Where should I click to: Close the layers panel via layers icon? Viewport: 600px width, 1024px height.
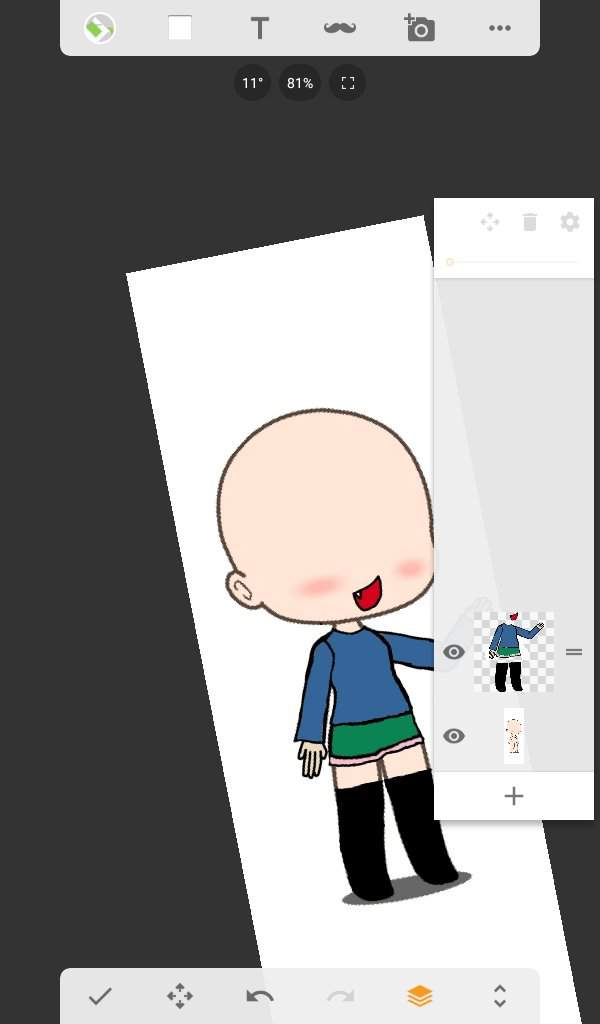pyautogui.click(x=420, y=996)
